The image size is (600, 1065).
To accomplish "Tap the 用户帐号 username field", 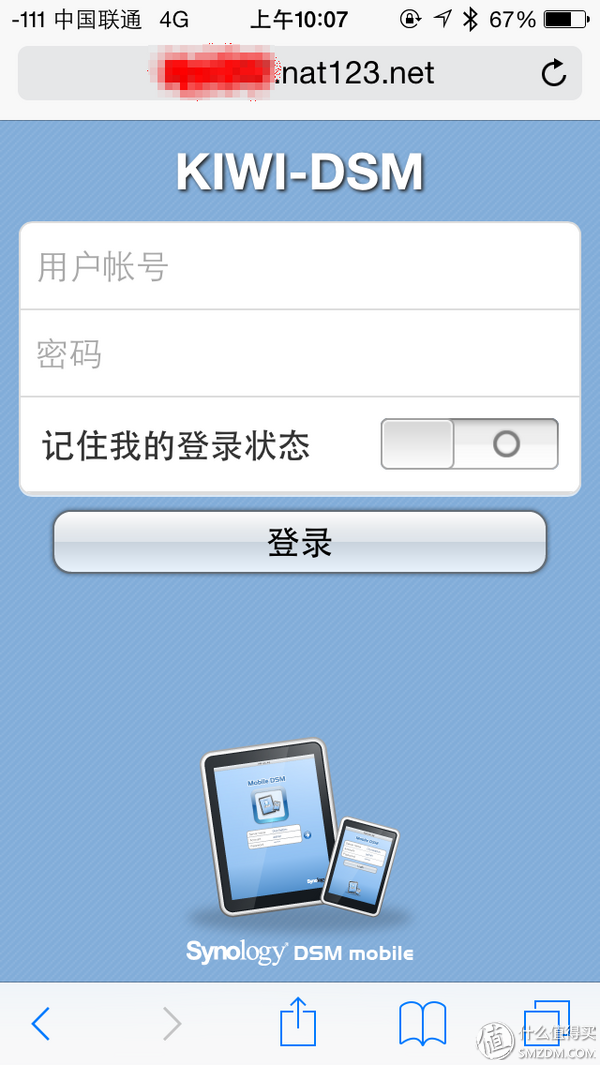I will tap(300, 267).
